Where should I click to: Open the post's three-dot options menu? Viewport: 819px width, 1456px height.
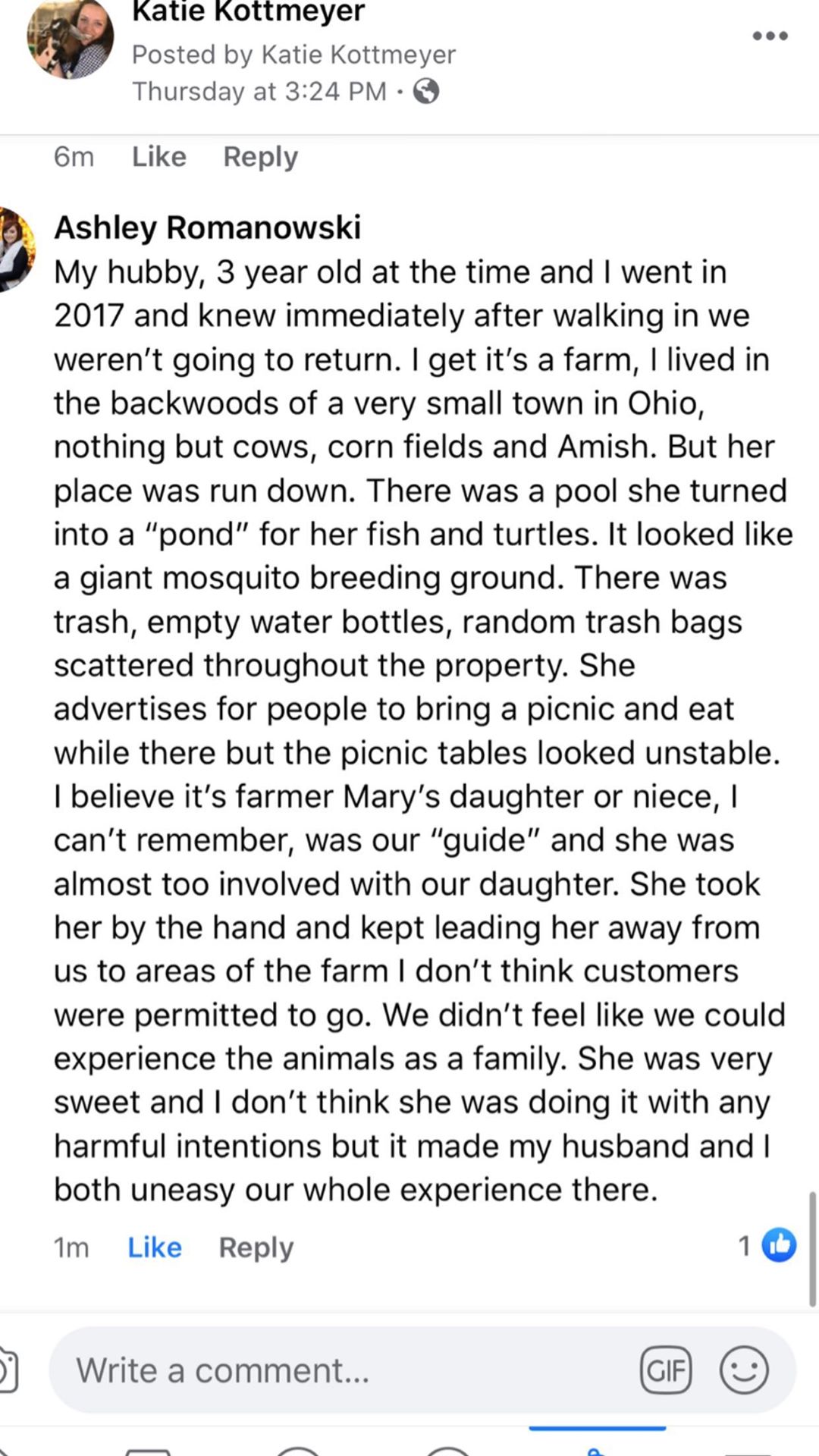770,36
